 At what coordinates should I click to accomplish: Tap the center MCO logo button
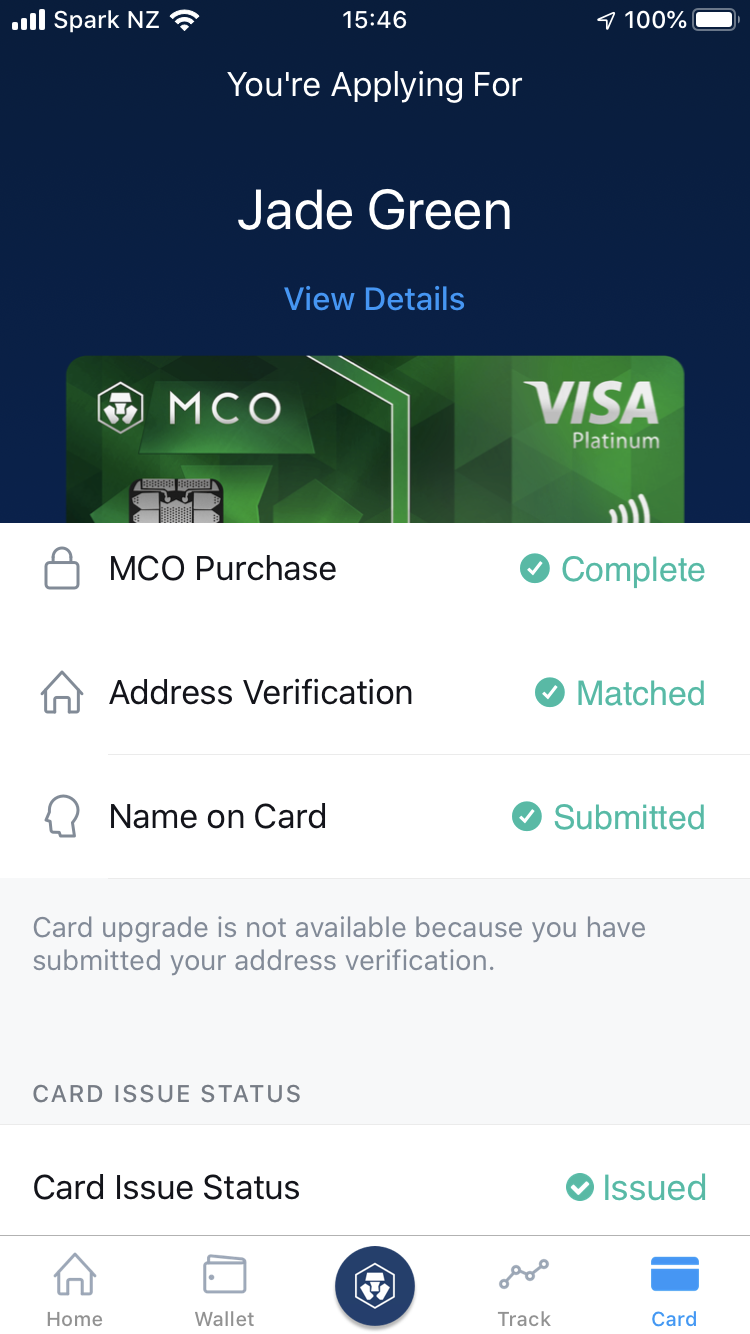tap(375, 1285)
